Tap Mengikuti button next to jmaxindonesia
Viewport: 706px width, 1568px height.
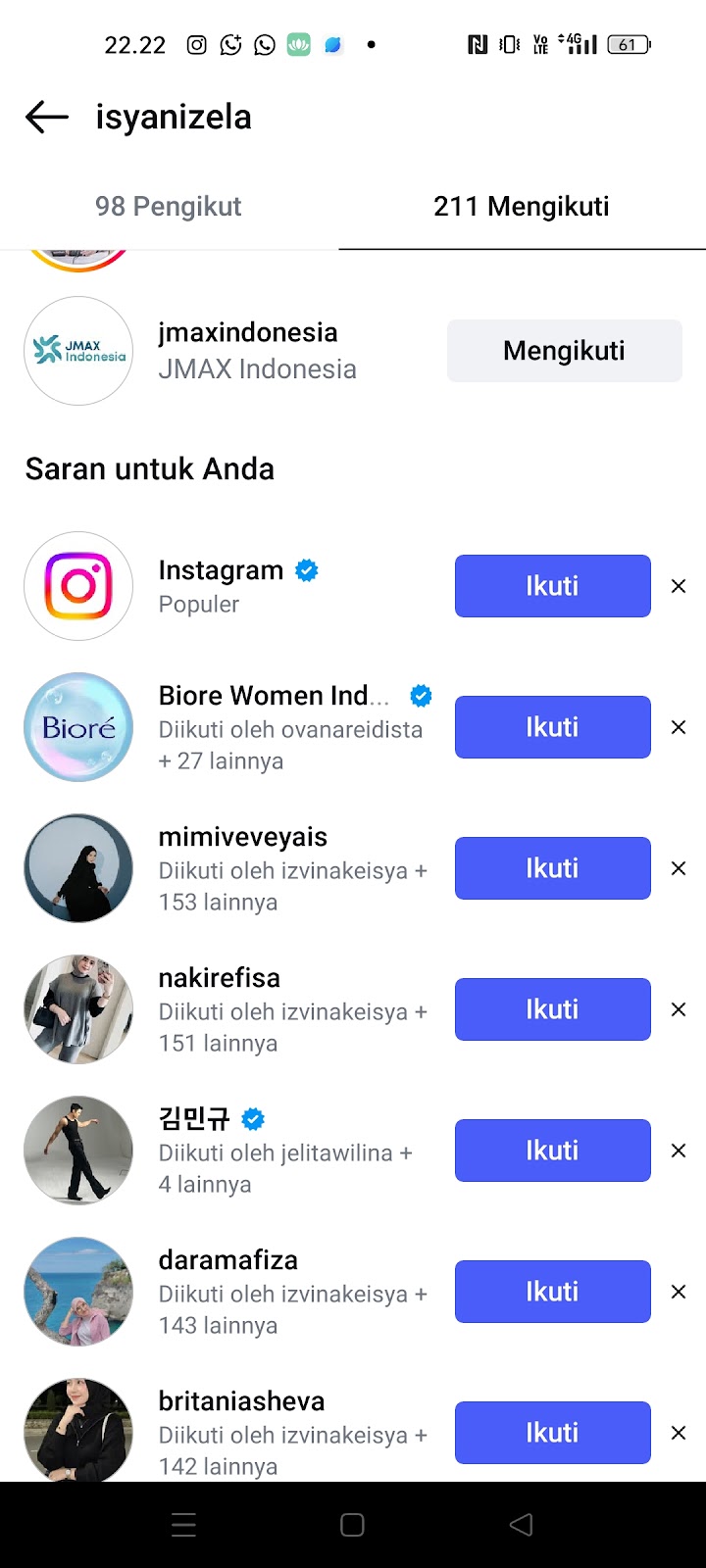tap(564, 351)
